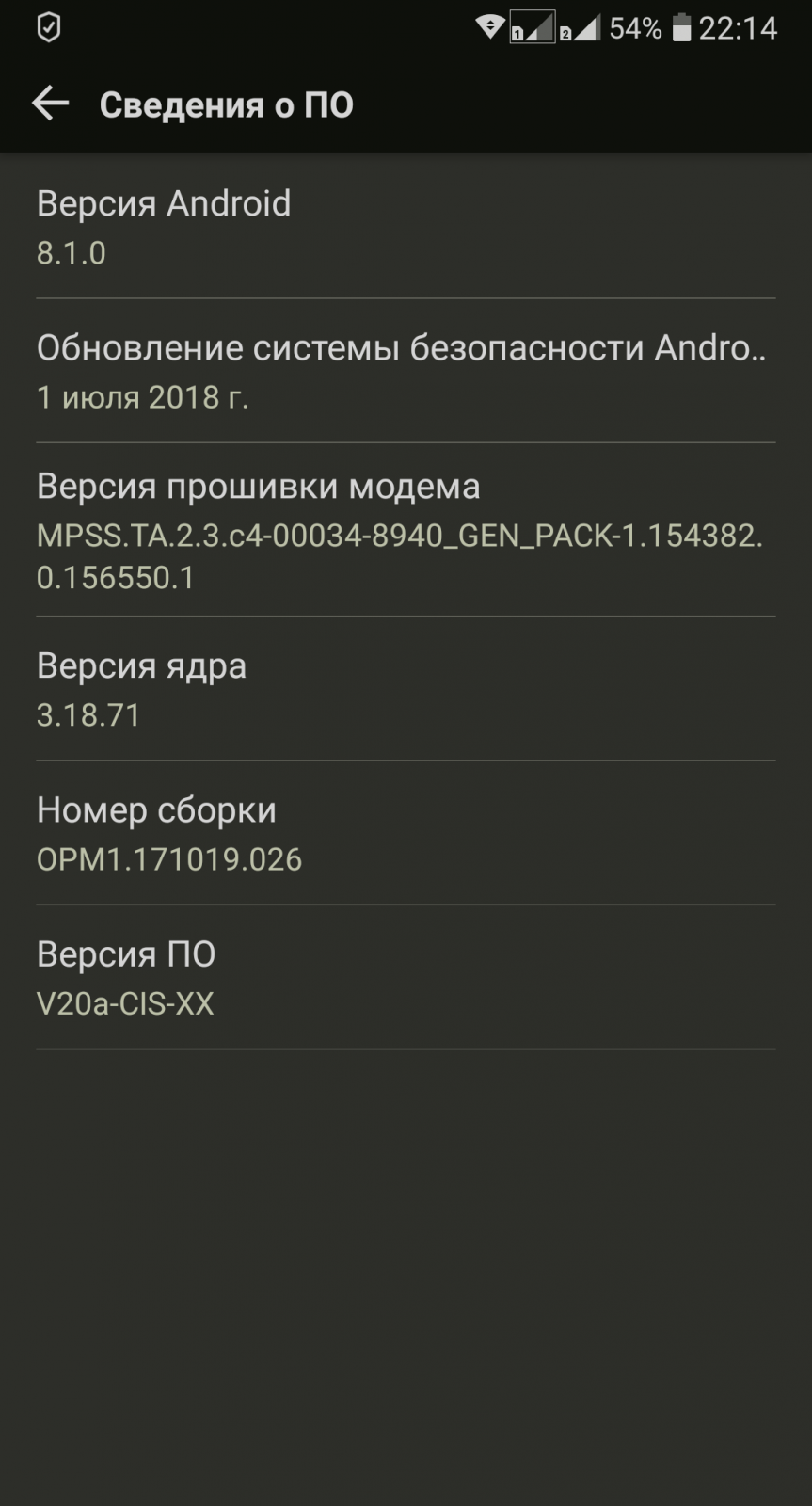Image resolution: width=812 pixels, height=1506 pixels.
Task: Tap the Номер сборки row
Action: (x=405, y=833)
